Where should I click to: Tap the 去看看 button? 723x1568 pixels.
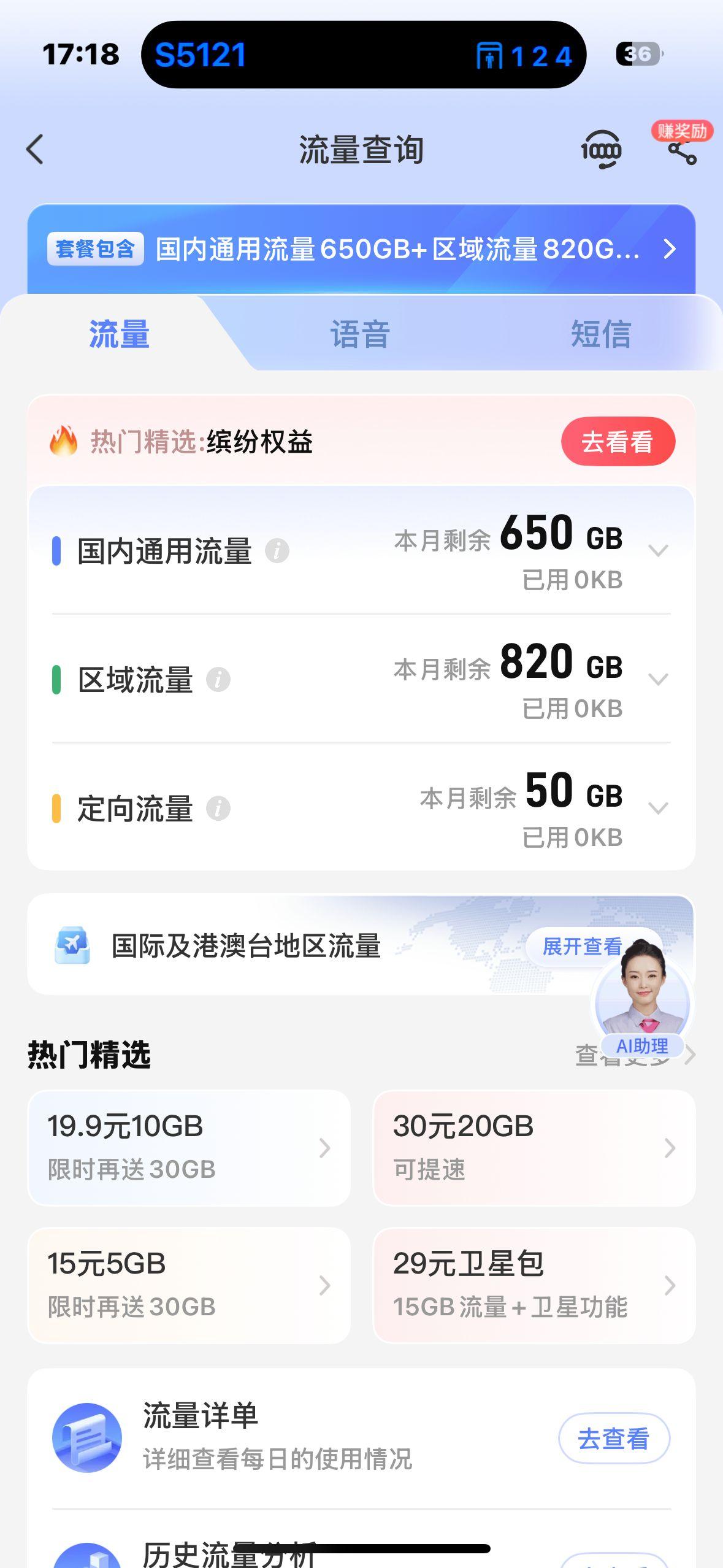pos(618,442)
